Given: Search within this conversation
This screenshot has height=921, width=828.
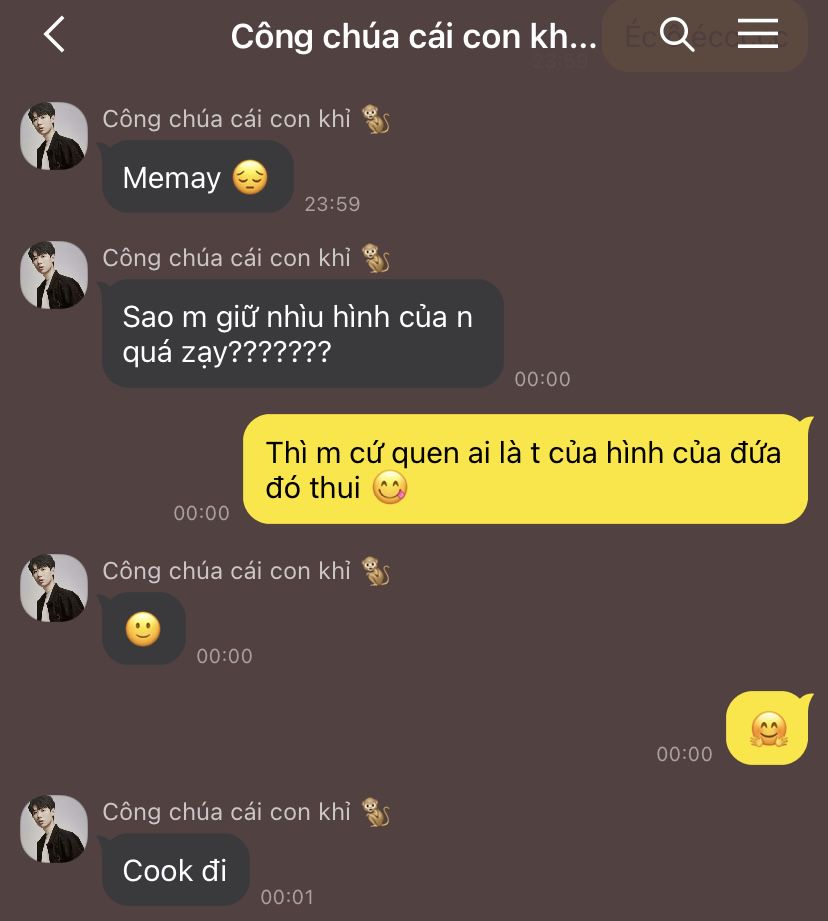Looking at the screenshot, I should (677, 35).
